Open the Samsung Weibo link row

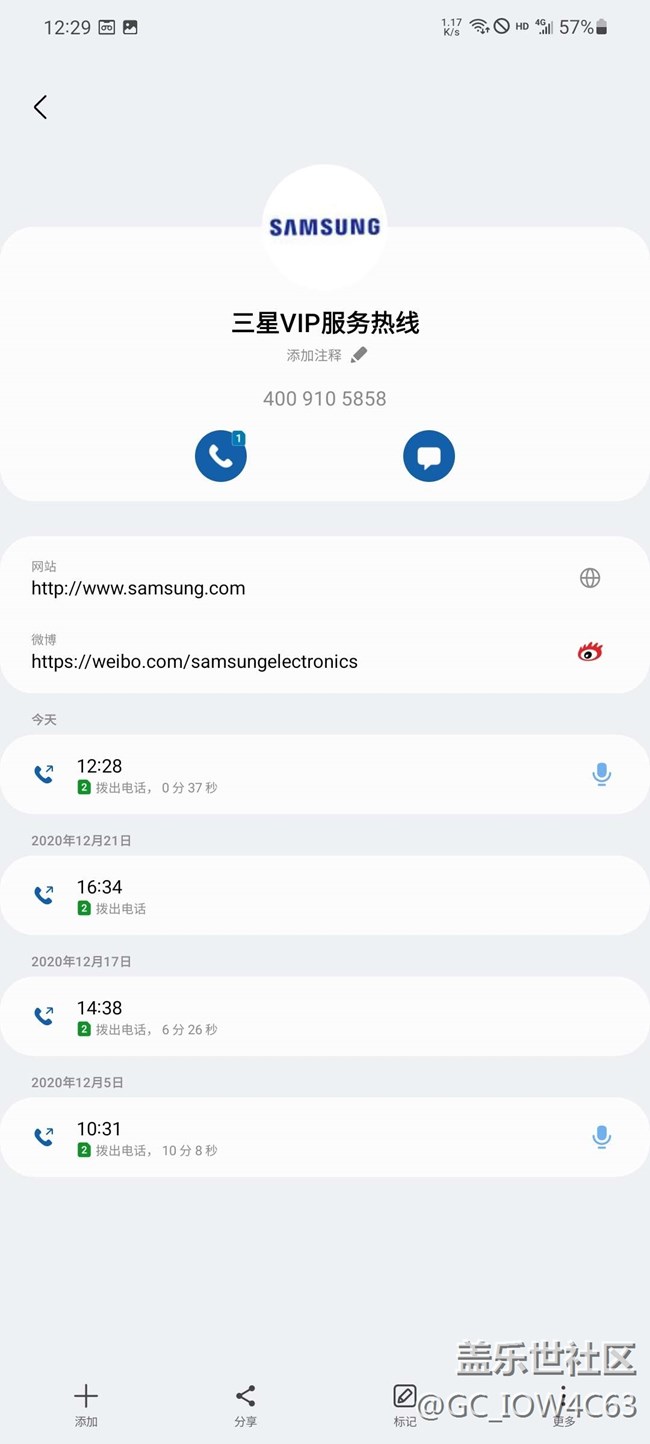point(300,652)
